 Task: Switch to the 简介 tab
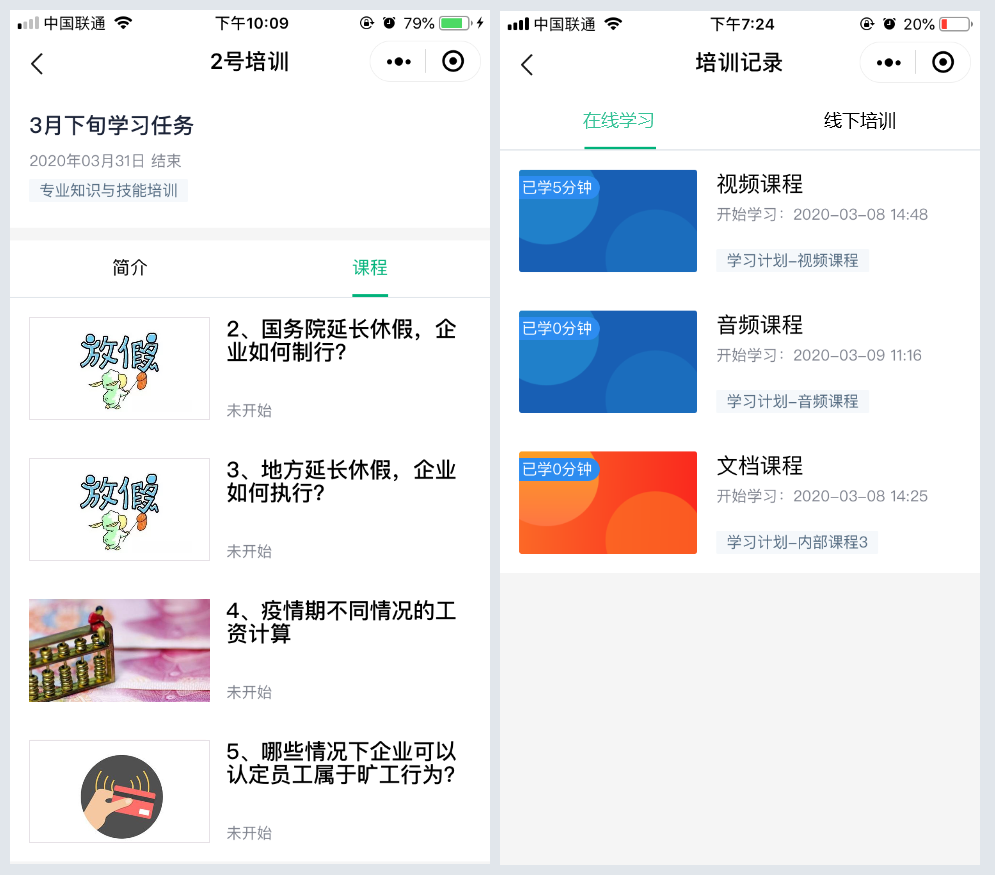pyautogui.click(x=130, y=268)
